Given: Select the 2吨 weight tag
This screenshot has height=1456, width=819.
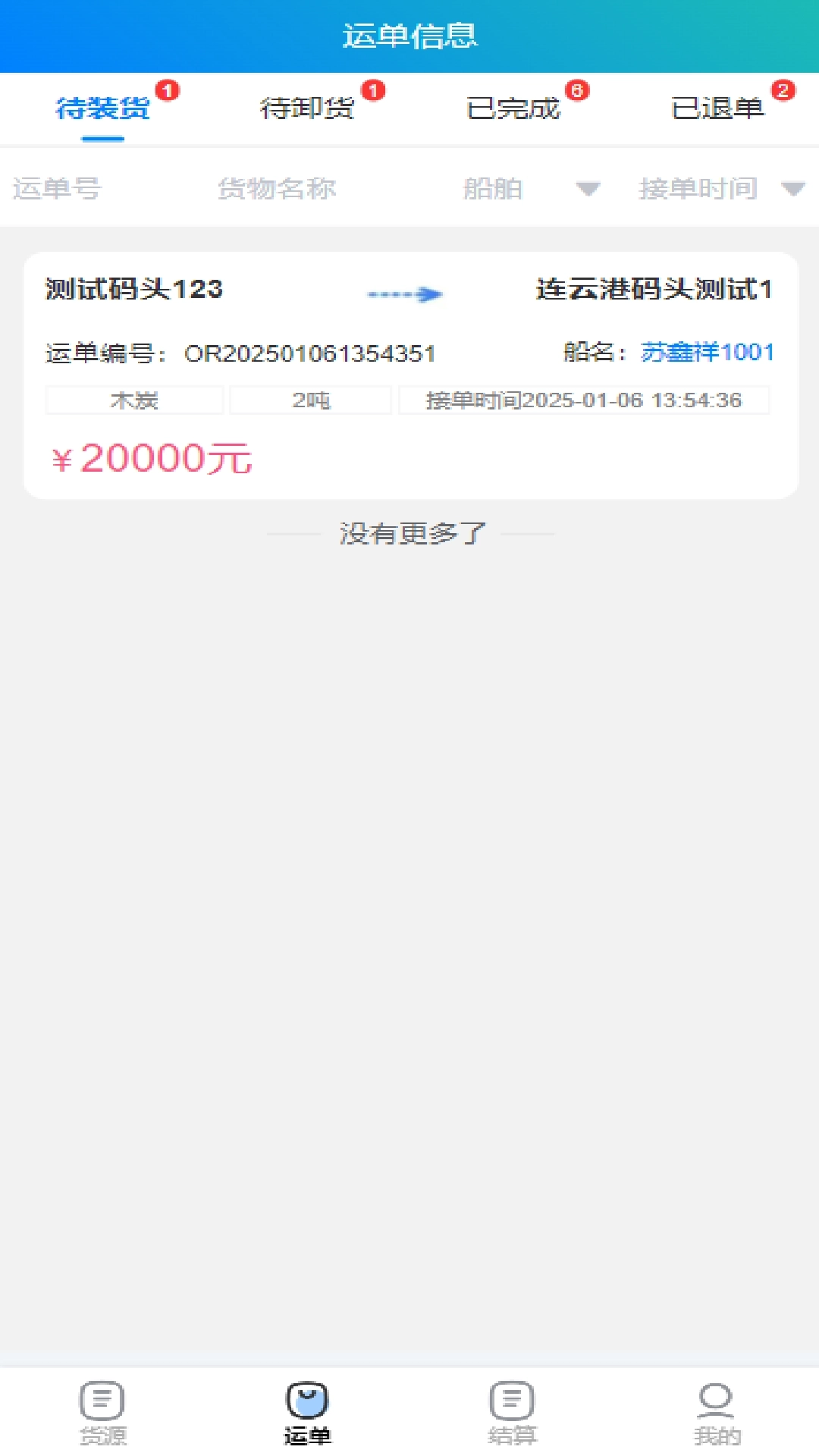Looking at the screenshot, I should 310,400.
